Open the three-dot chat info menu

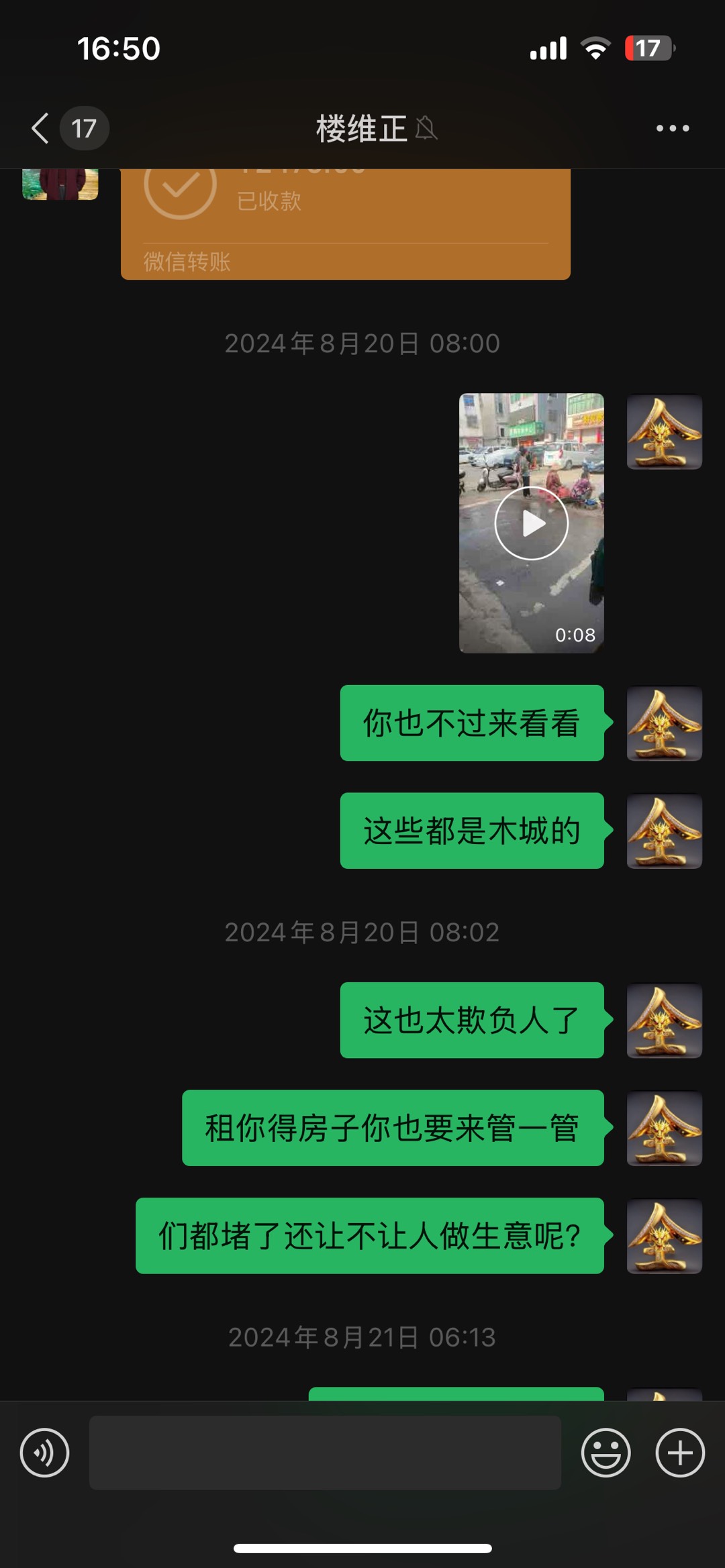(672, 128)
